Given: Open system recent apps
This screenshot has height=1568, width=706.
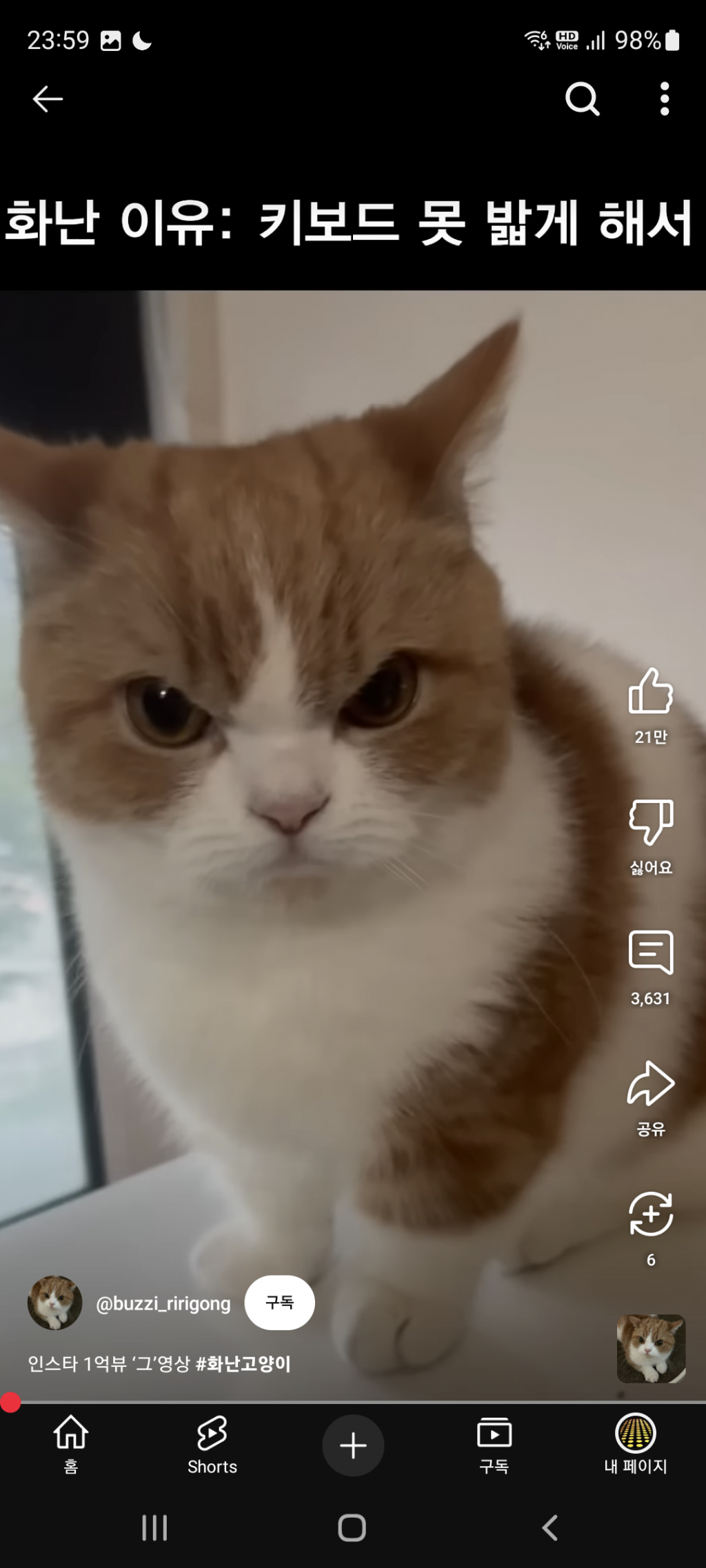Looking at the screenshot, I should tap(154, 1528).
